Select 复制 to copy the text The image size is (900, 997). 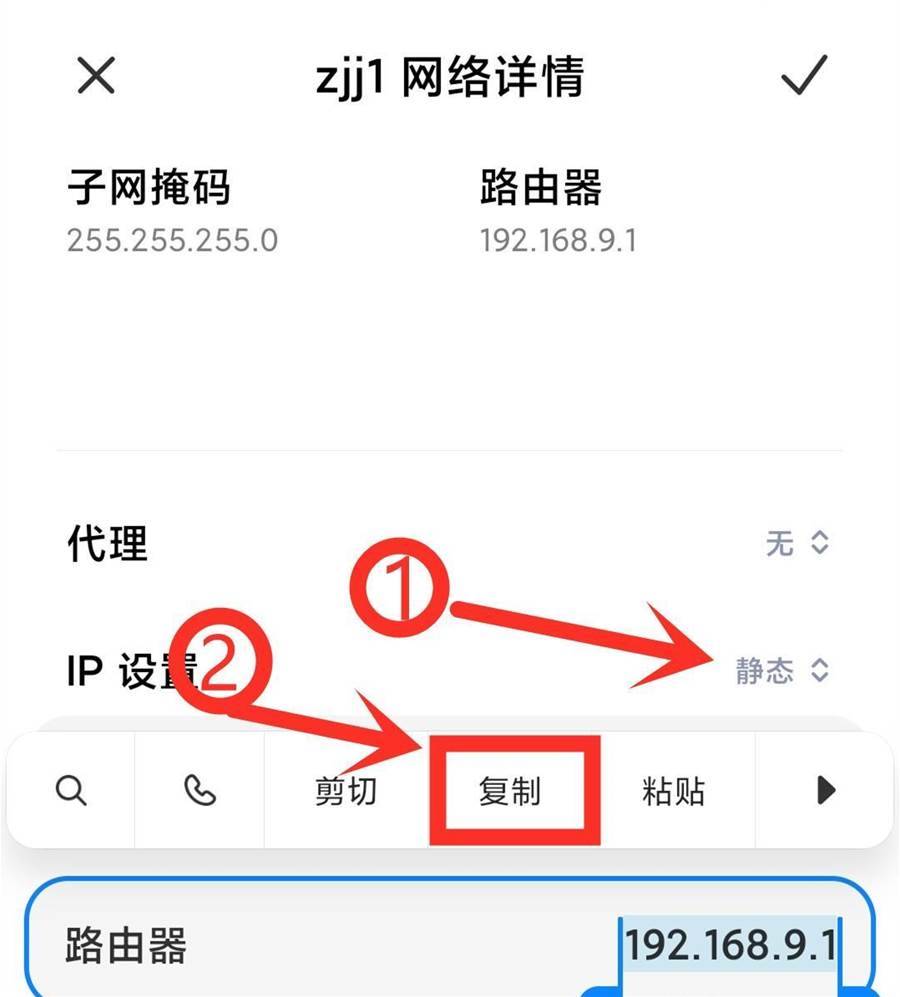click(510, 791)
